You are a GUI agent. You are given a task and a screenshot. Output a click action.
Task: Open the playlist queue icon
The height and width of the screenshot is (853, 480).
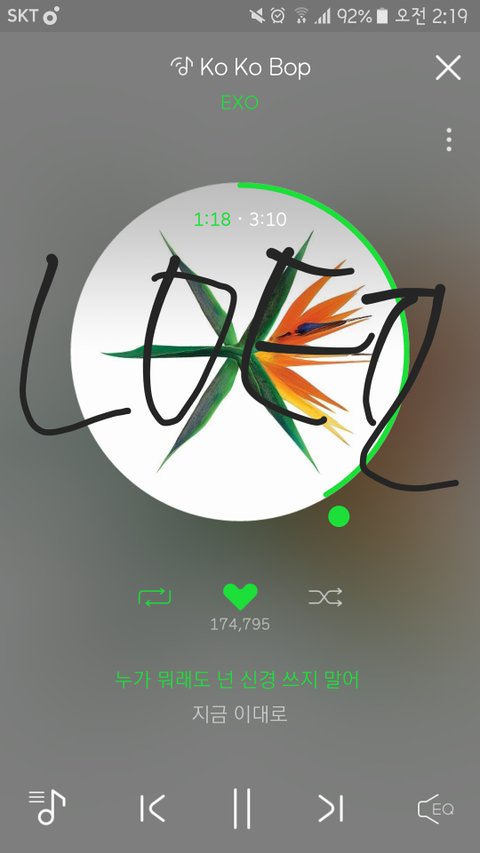[x=47, y=807]
